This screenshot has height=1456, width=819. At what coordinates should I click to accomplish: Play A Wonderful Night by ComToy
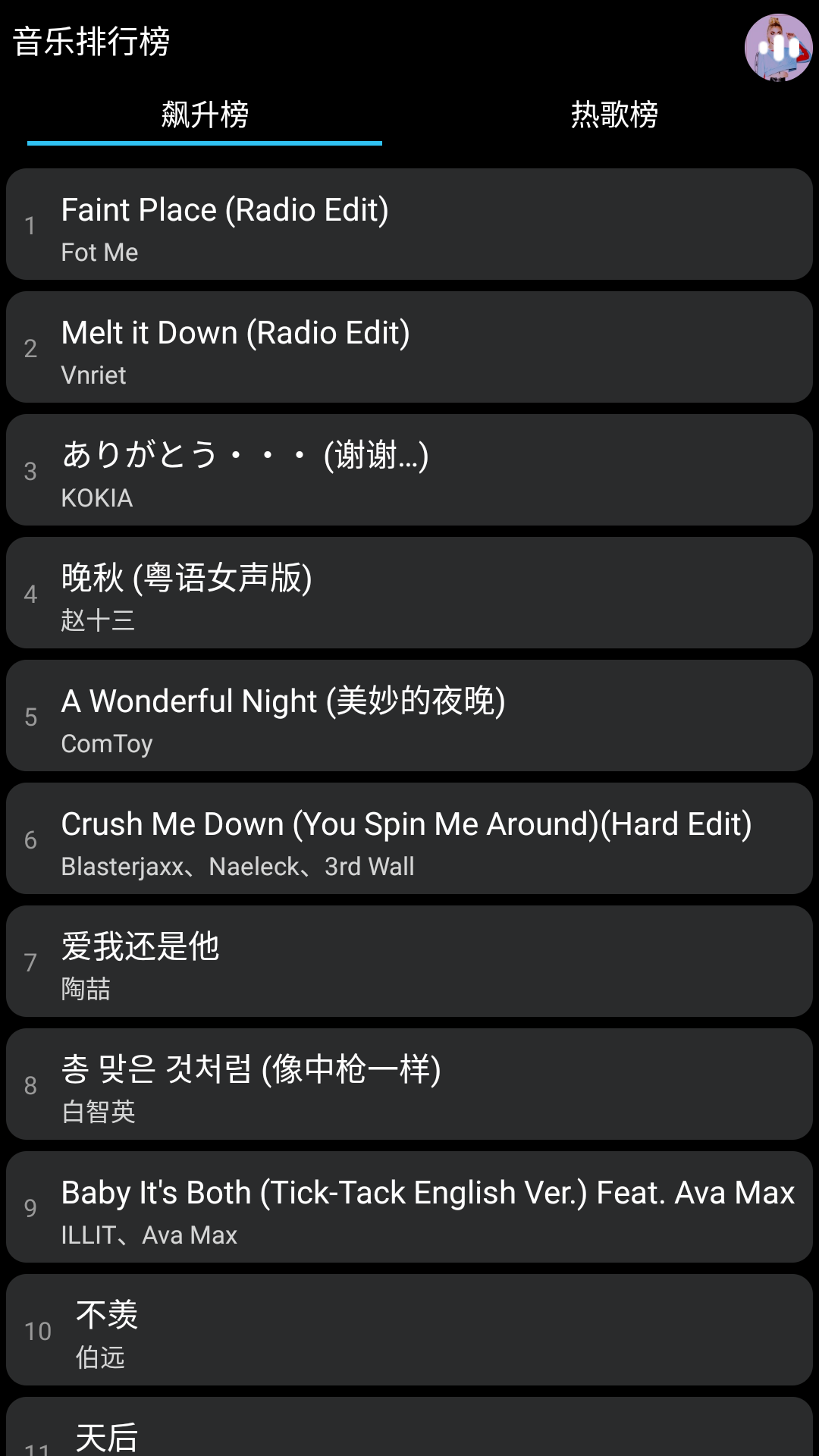[x=409, y=716]
